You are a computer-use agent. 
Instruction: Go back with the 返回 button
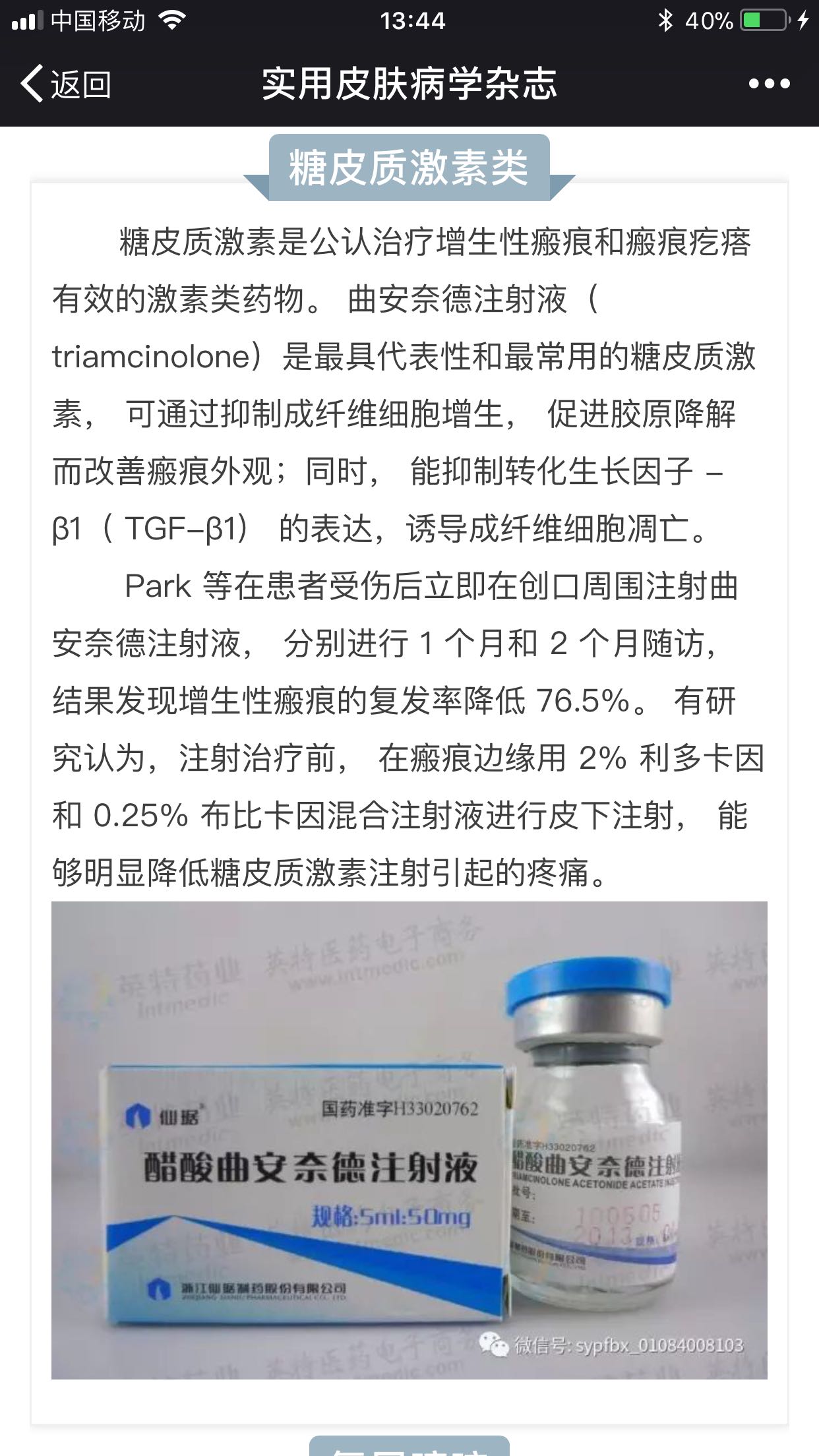coord(65,84)
